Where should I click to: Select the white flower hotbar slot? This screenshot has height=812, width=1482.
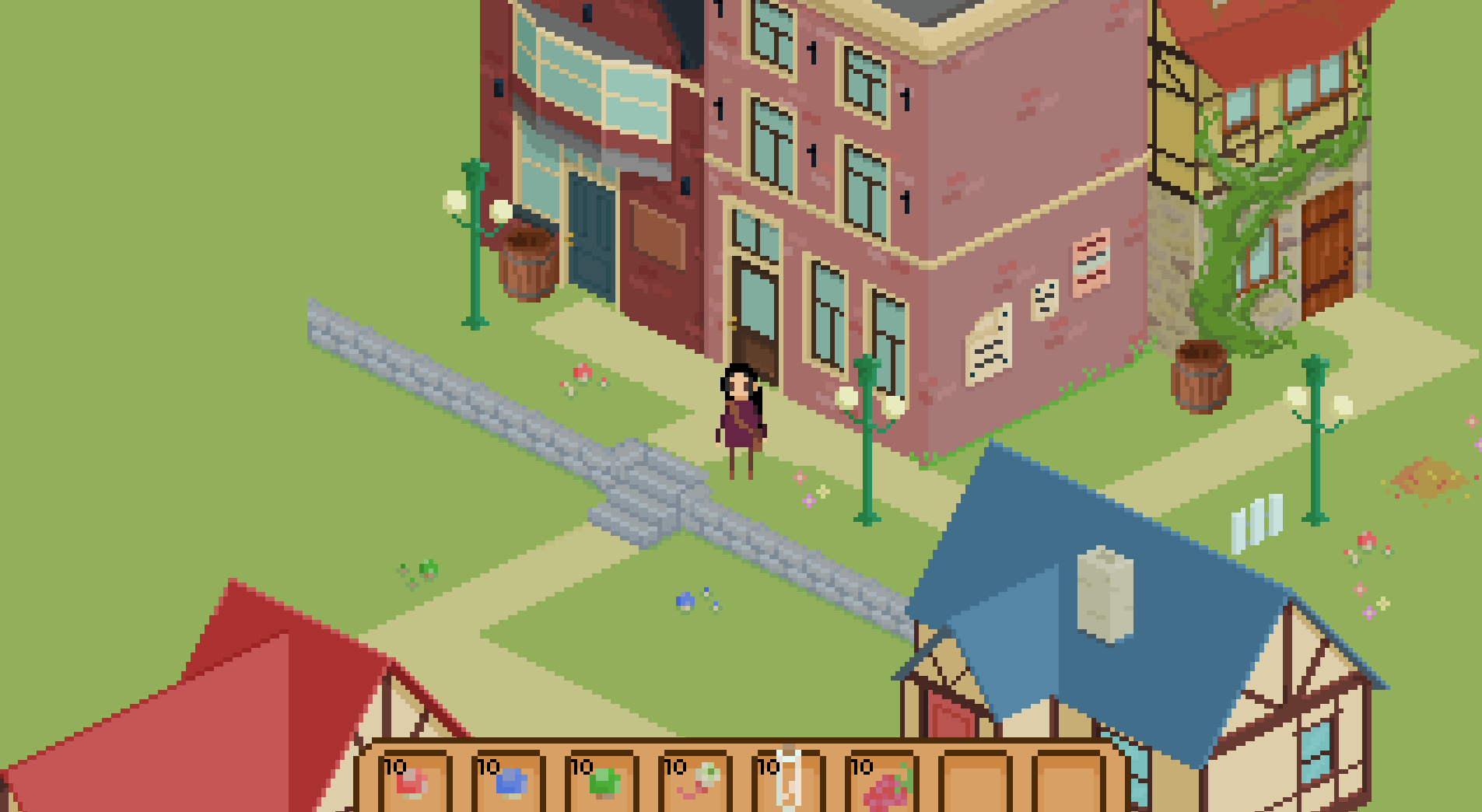coord(695,782)
